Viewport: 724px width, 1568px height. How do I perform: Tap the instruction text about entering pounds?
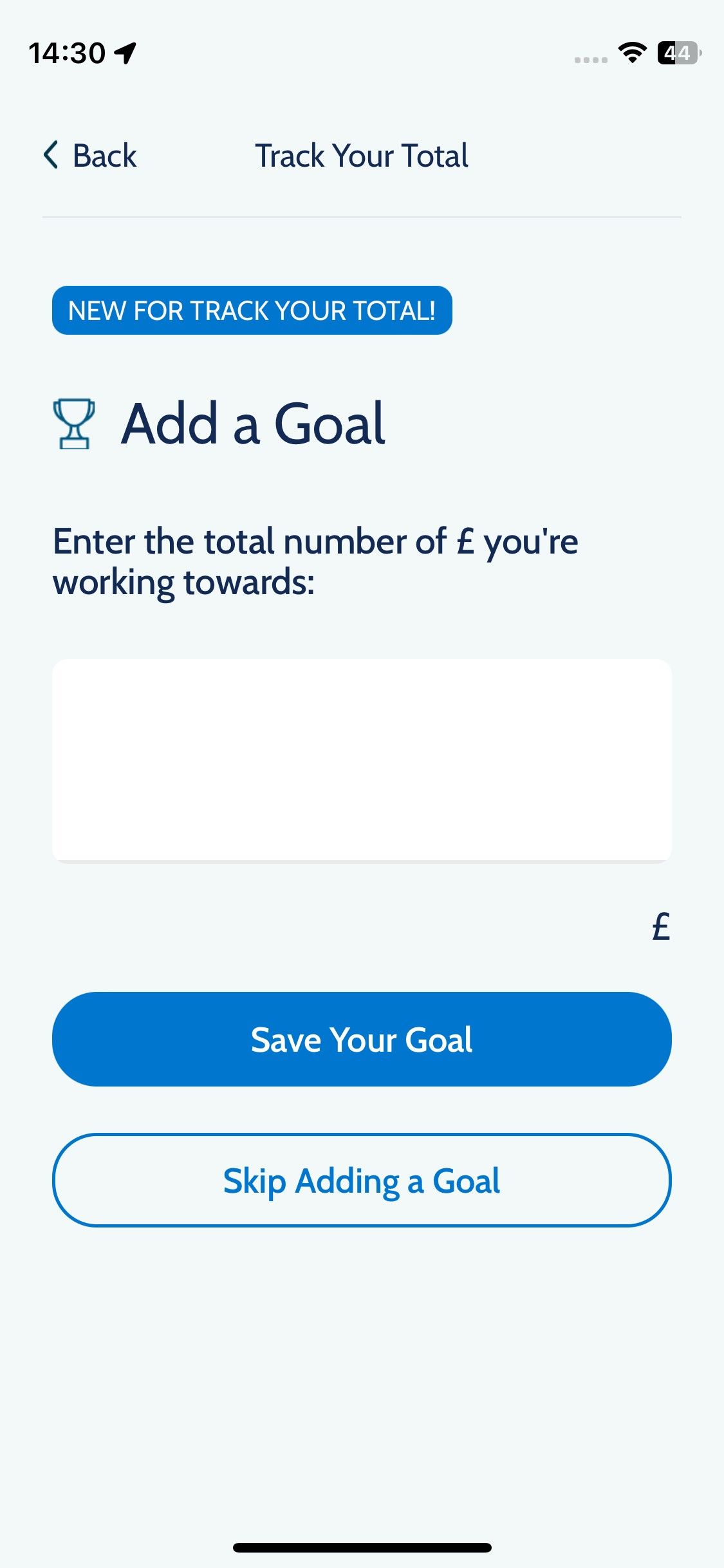(x=315, y=560)
